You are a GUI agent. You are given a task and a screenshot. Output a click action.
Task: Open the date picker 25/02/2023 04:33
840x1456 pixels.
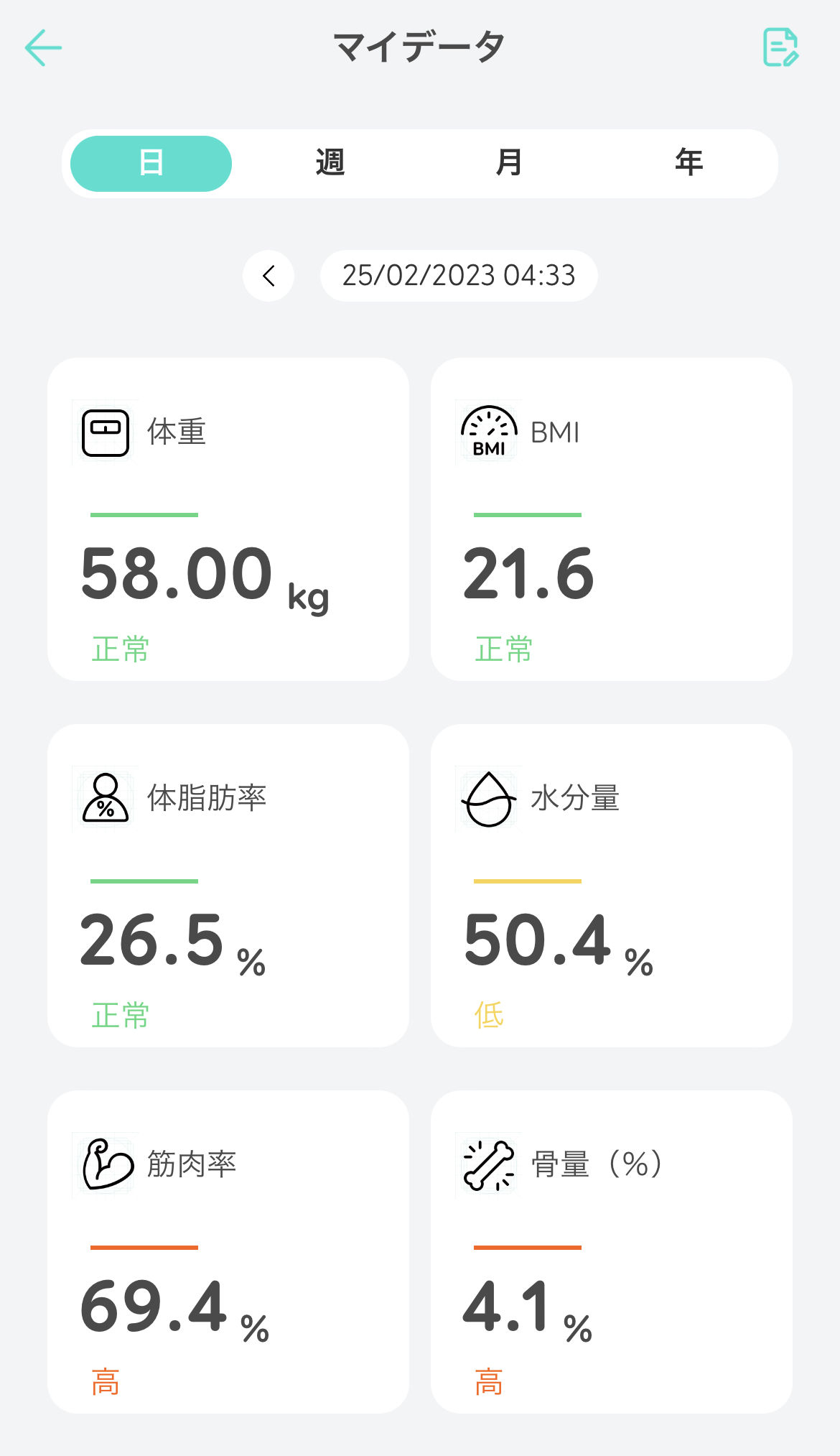coord(459,276)
